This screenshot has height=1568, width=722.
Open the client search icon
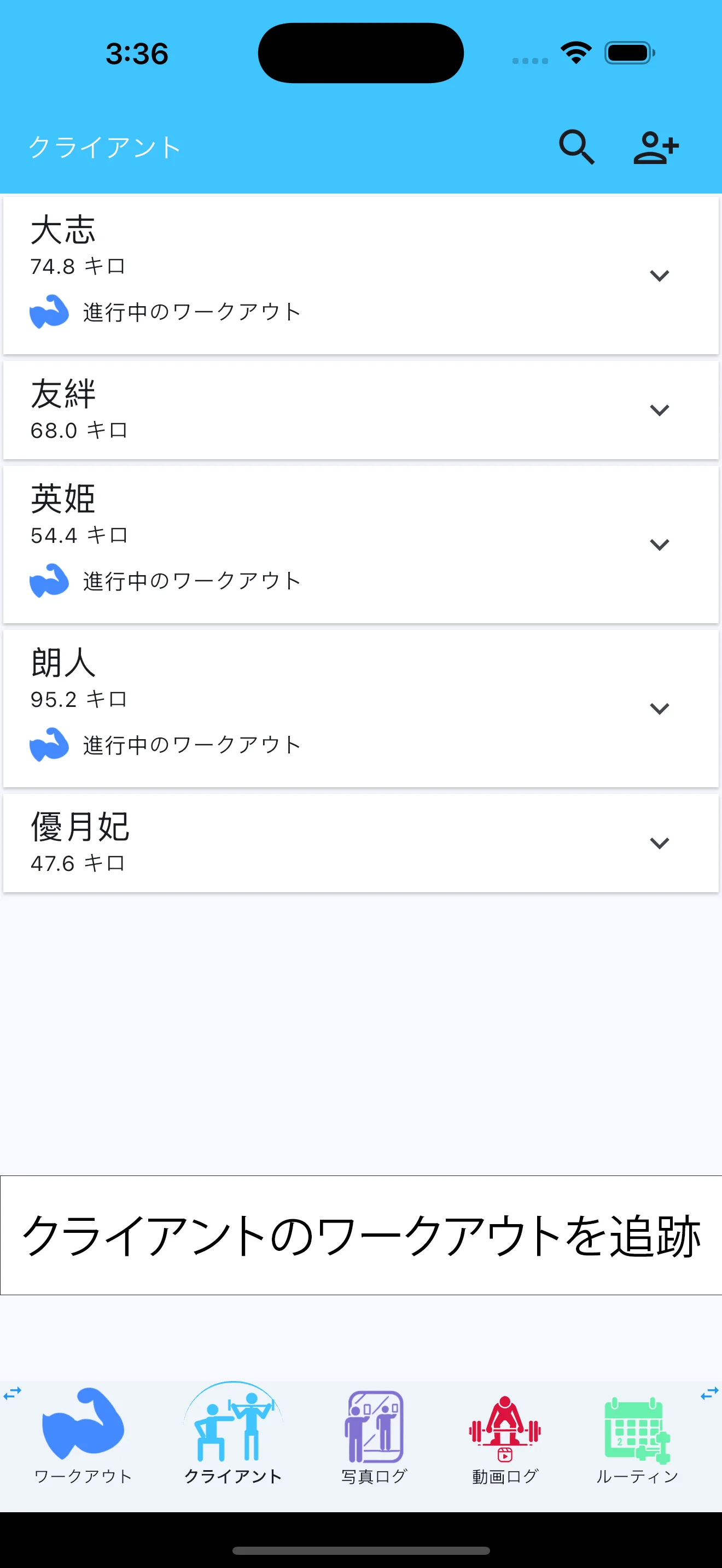coord(576,146)
